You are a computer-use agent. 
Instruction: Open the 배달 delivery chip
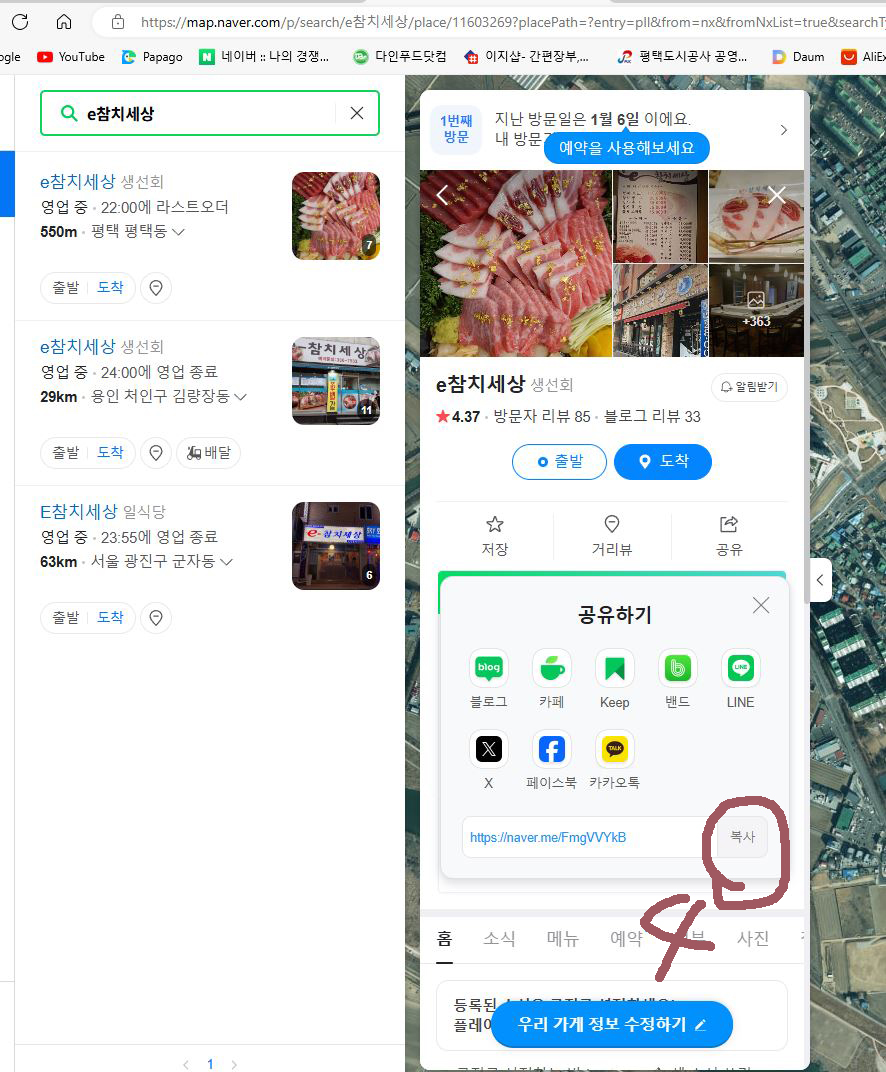pyautogui.click(x=208, y=453)
